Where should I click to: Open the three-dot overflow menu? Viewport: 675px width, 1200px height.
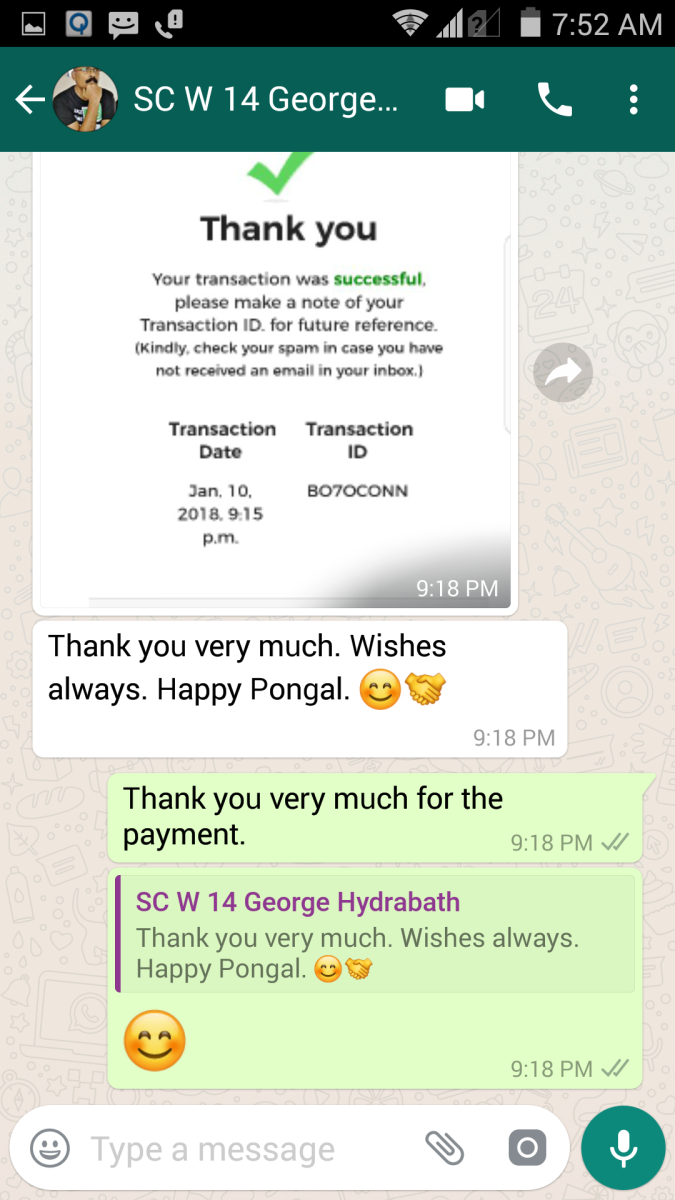(x=633, y=100)
